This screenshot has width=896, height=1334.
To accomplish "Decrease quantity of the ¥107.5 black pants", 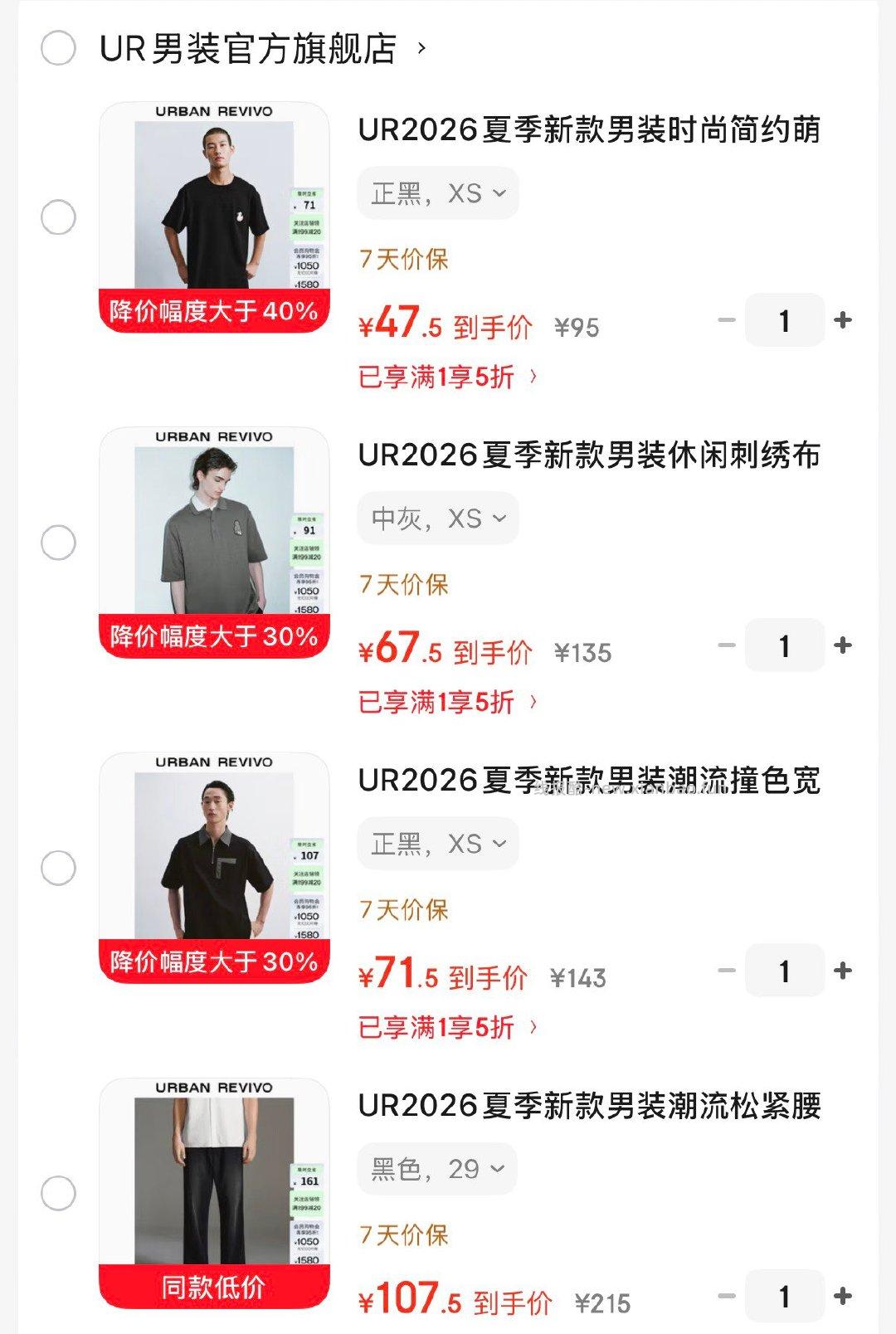I will (728, 1295).
